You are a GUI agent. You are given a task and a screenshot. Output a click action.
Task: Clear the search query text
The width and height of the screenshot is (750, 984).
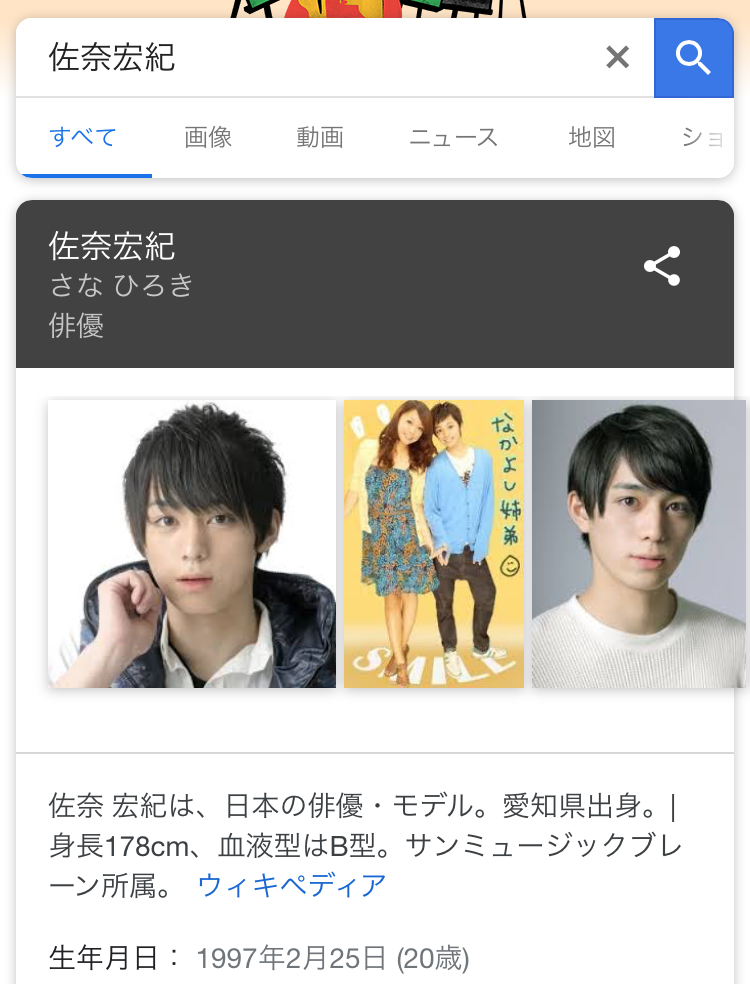pyautogui.click(x=618, y=58)
